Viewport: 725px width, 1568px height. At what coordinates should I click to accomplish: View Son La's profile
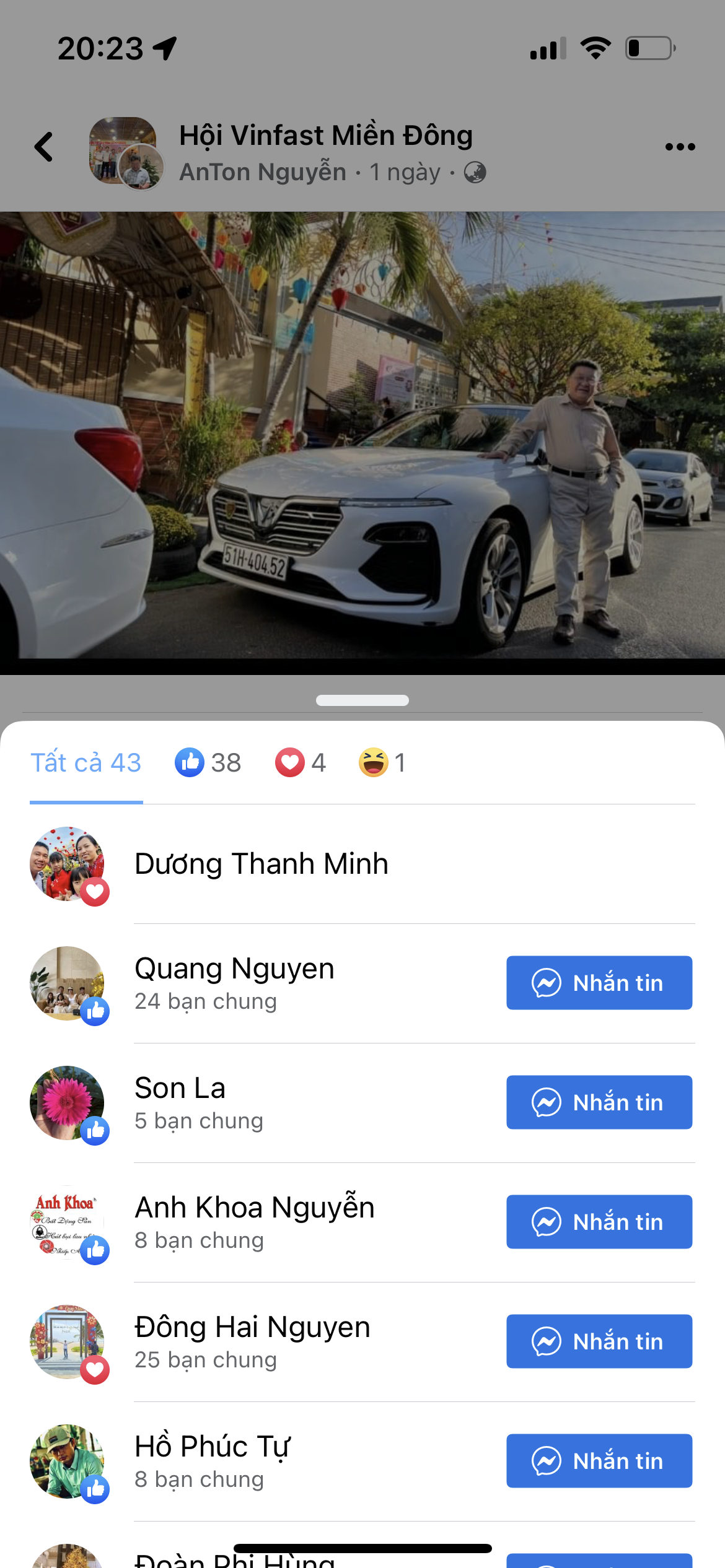(x=180, y=1089)
